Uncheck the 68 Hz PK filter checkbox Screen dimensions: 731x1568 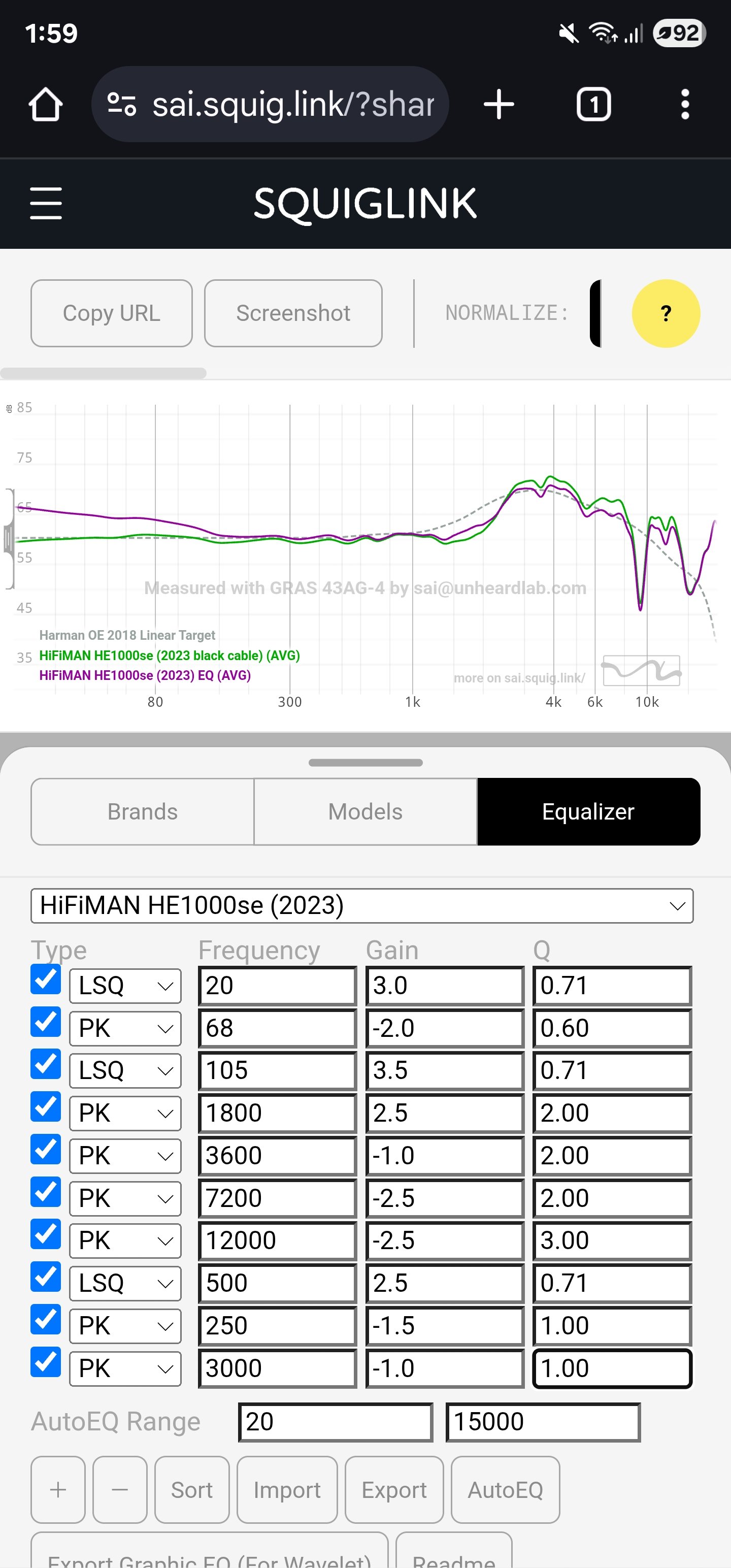pos(46,1022)
